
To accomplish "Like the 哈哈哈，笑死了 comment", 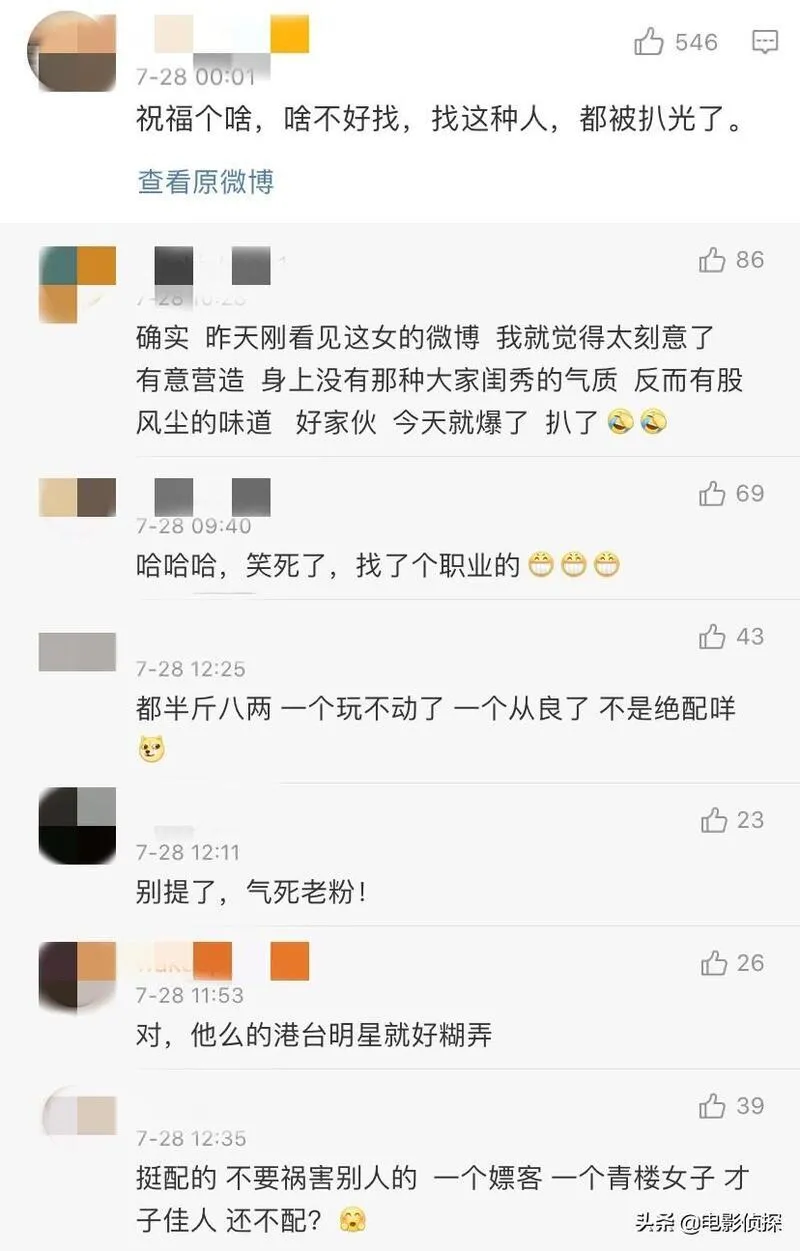I will [712, 493].
